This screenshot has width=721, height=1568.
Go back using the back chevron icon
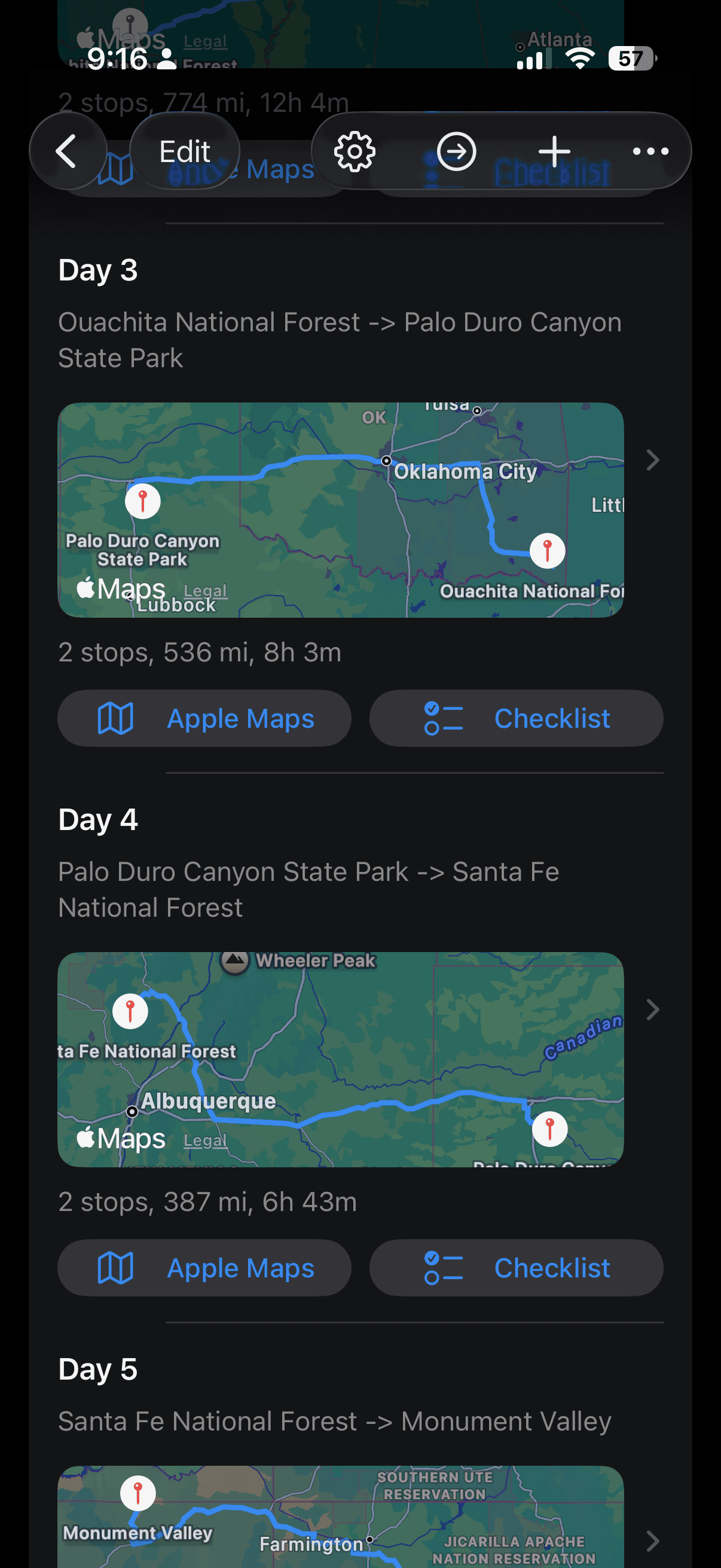(67, 151)
